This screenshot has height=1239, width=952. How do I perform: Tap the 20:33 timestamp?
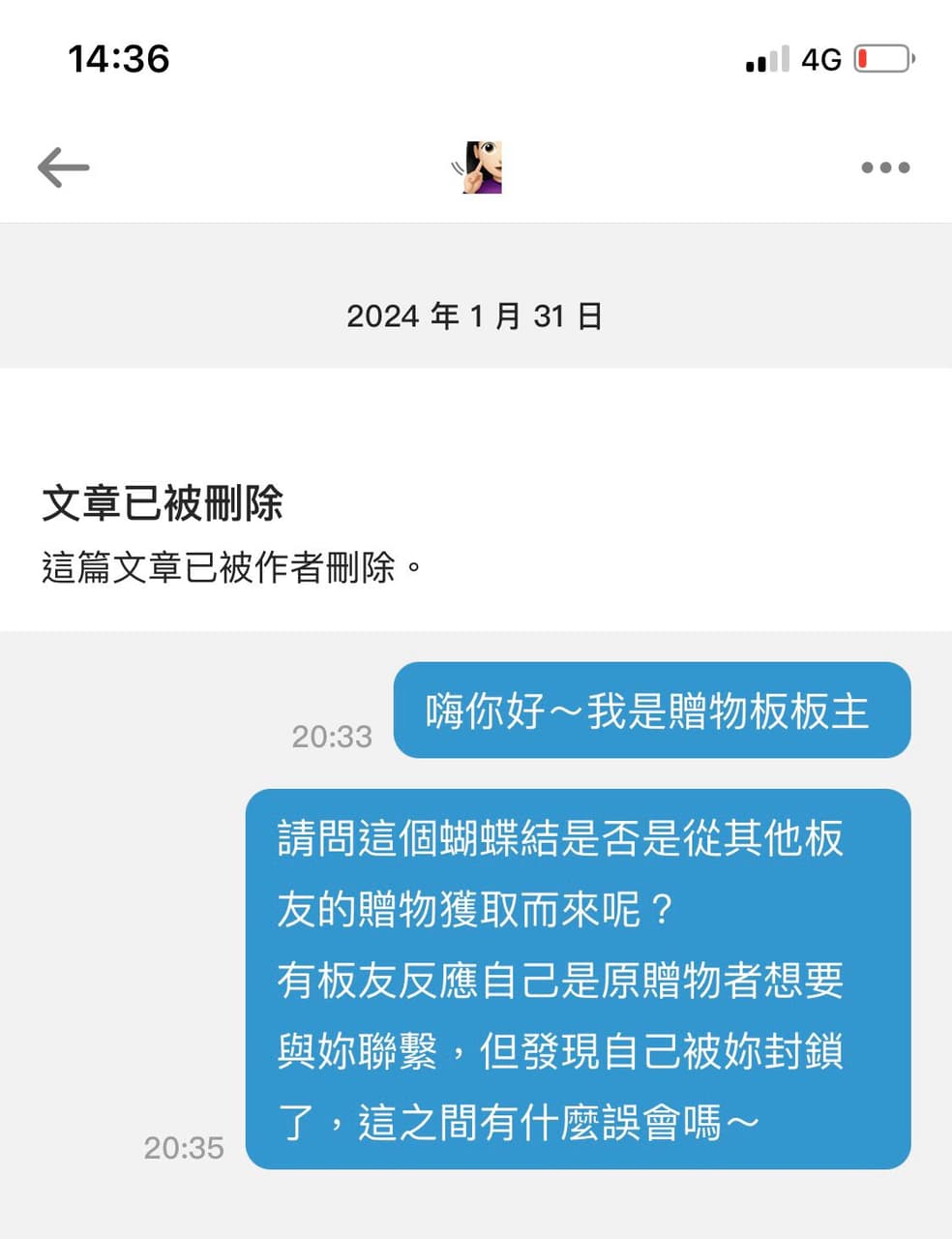[332, 737]
